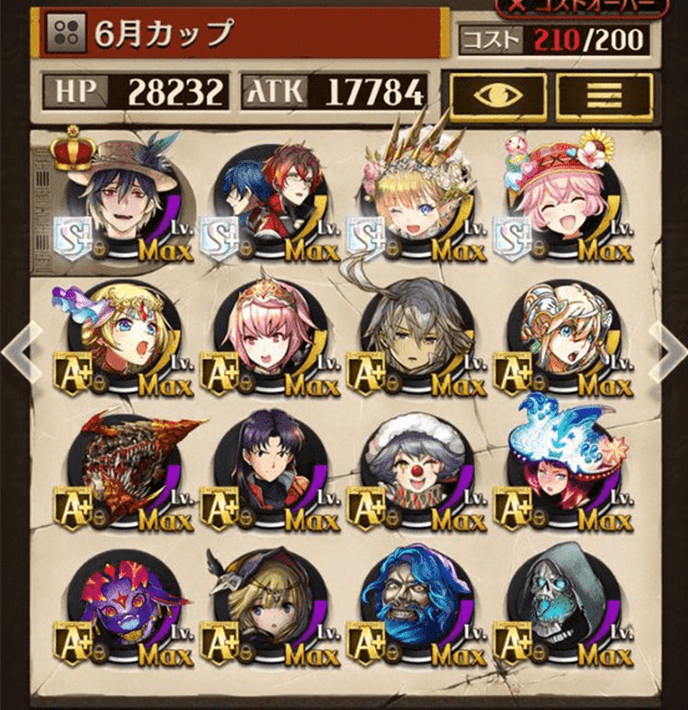Open the list menu button

[604, 94]
